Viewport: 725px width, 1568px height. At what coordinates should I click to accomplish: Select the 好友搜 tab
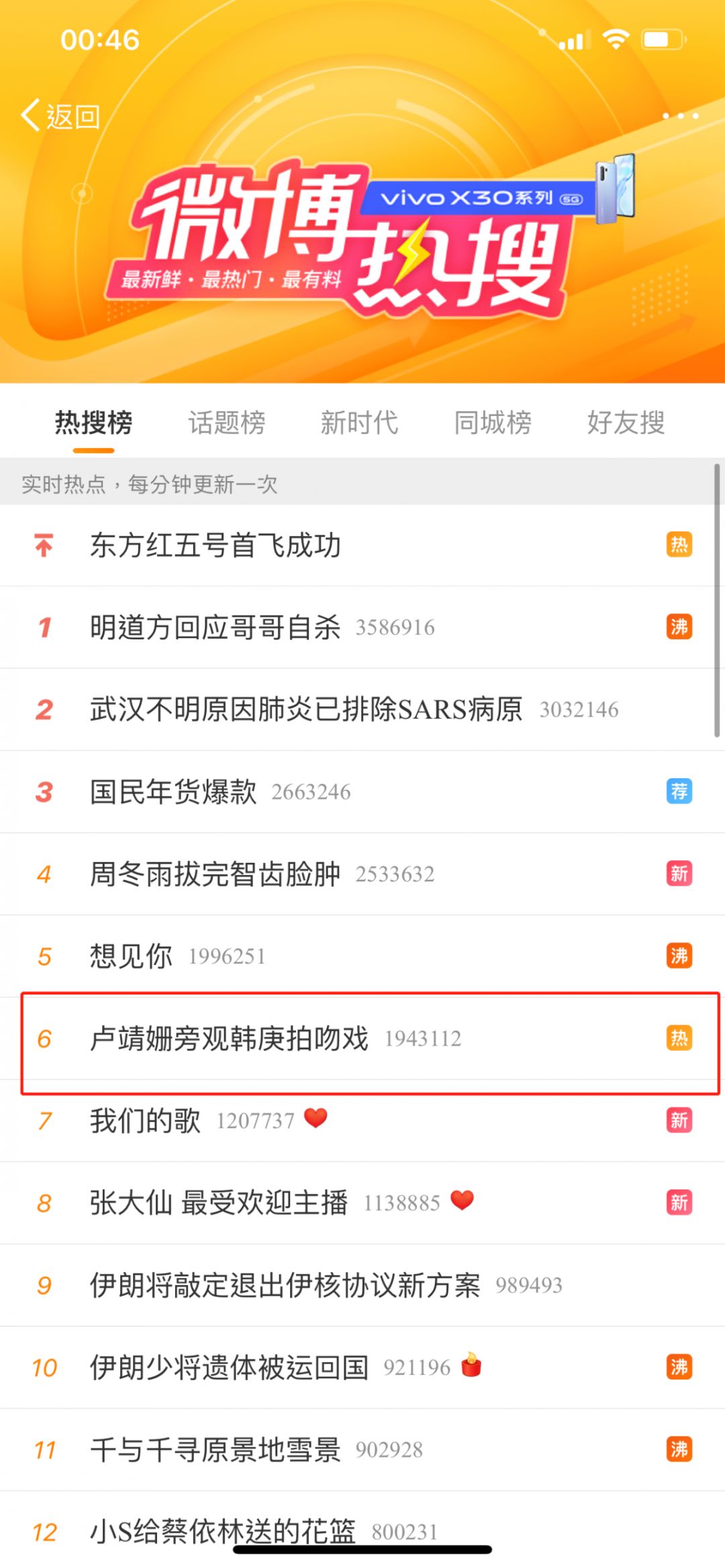(626, 423)
